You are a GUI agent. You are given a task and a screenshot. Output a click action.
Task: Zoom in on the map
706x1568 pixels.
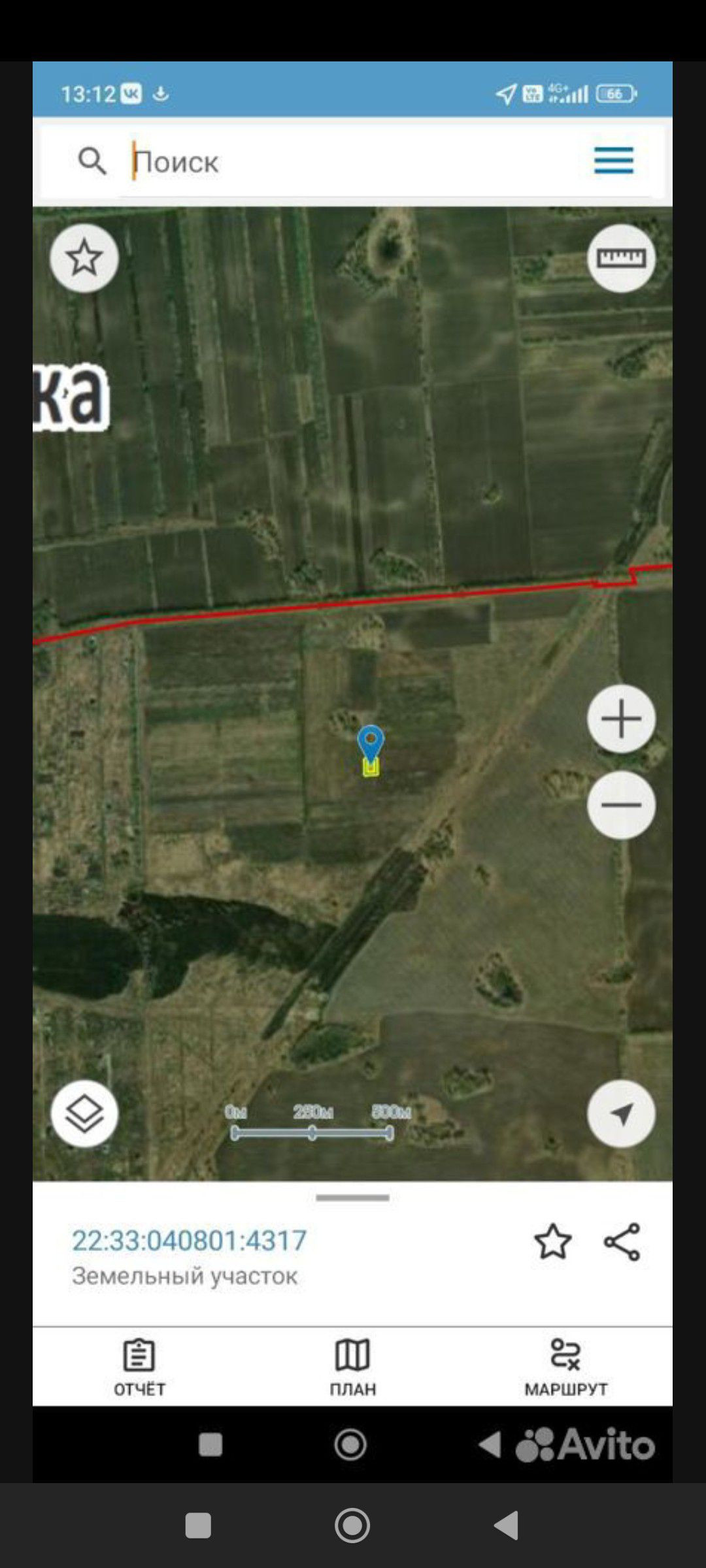[x=621, y=719]
